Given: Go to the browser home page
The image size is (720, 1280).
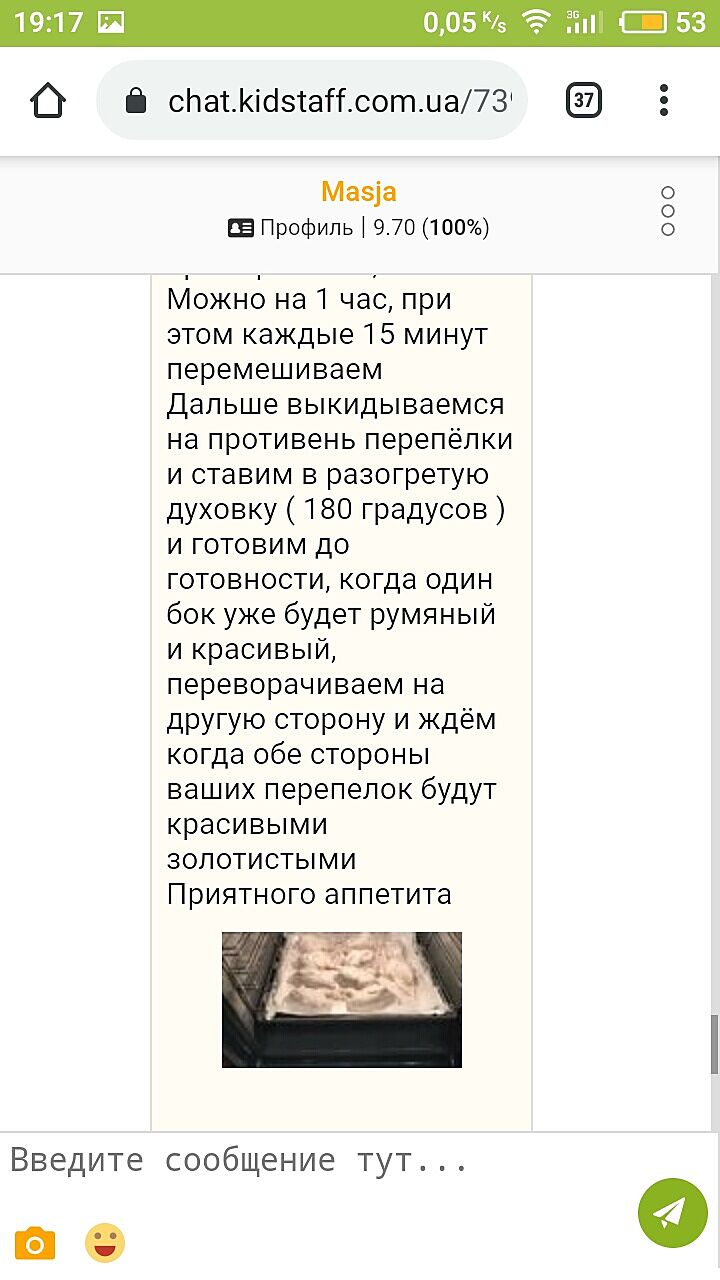Looking at the screenshot, I should 48,100.
